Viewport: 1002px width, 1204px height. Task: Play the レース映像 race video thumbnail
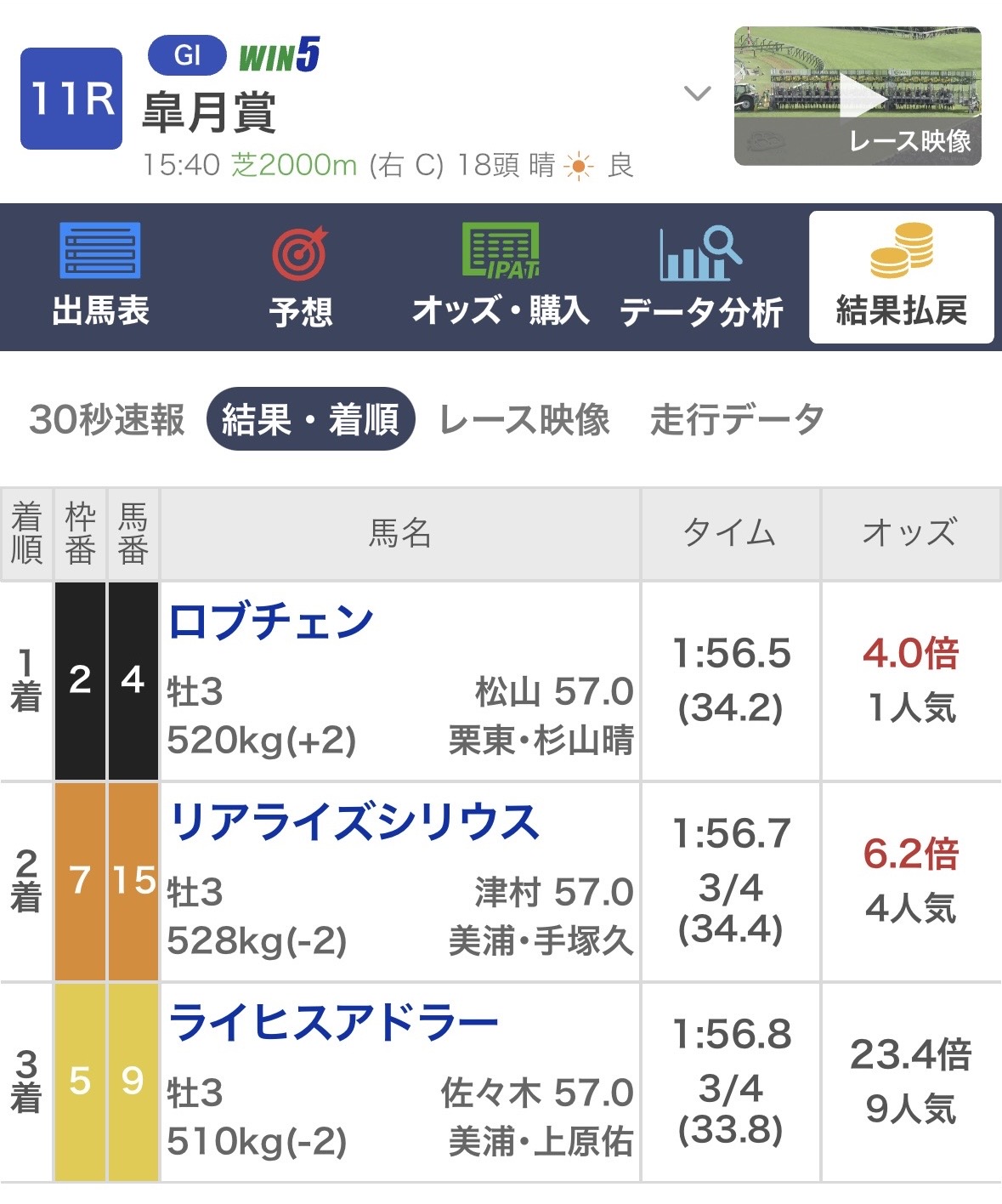pyautogui.click(x=858, y=96)
